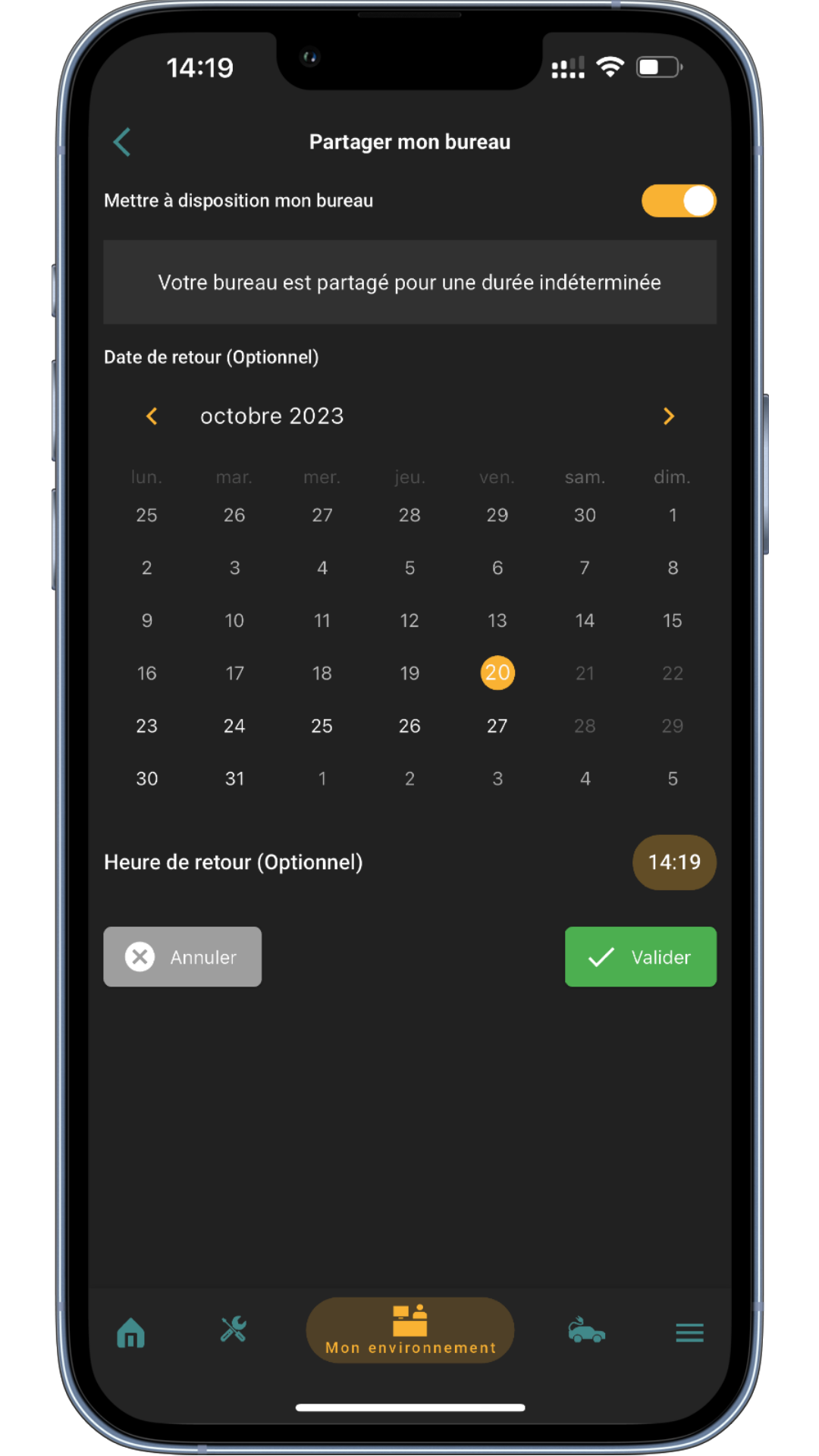Viewport: 819px width, 1456px height.
Task: Open the home tab
Action: (x=130, y=1332)
